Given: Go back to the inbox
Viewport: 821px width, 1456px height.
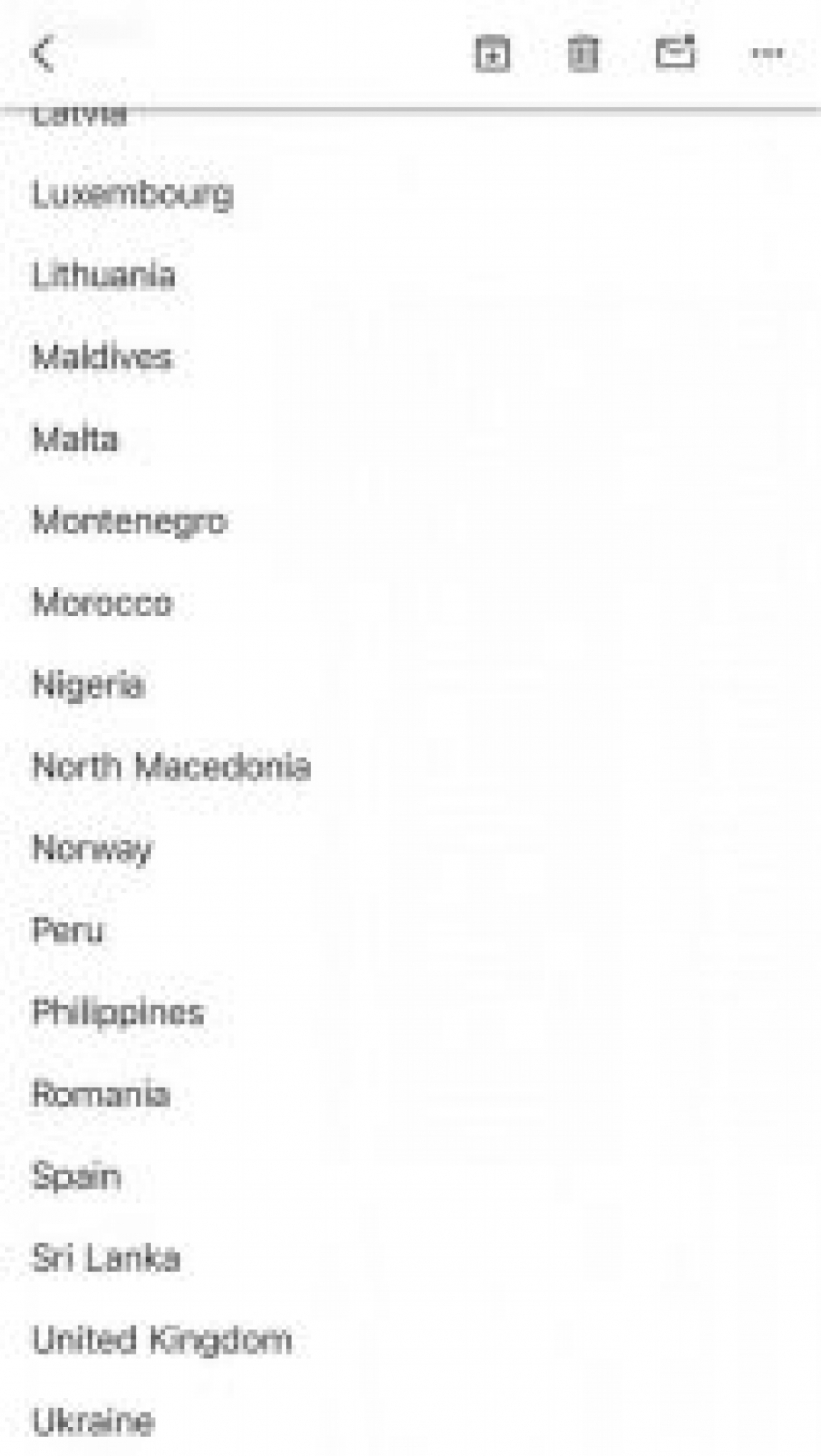Looking at the screenshot, I should coord(43,53).
